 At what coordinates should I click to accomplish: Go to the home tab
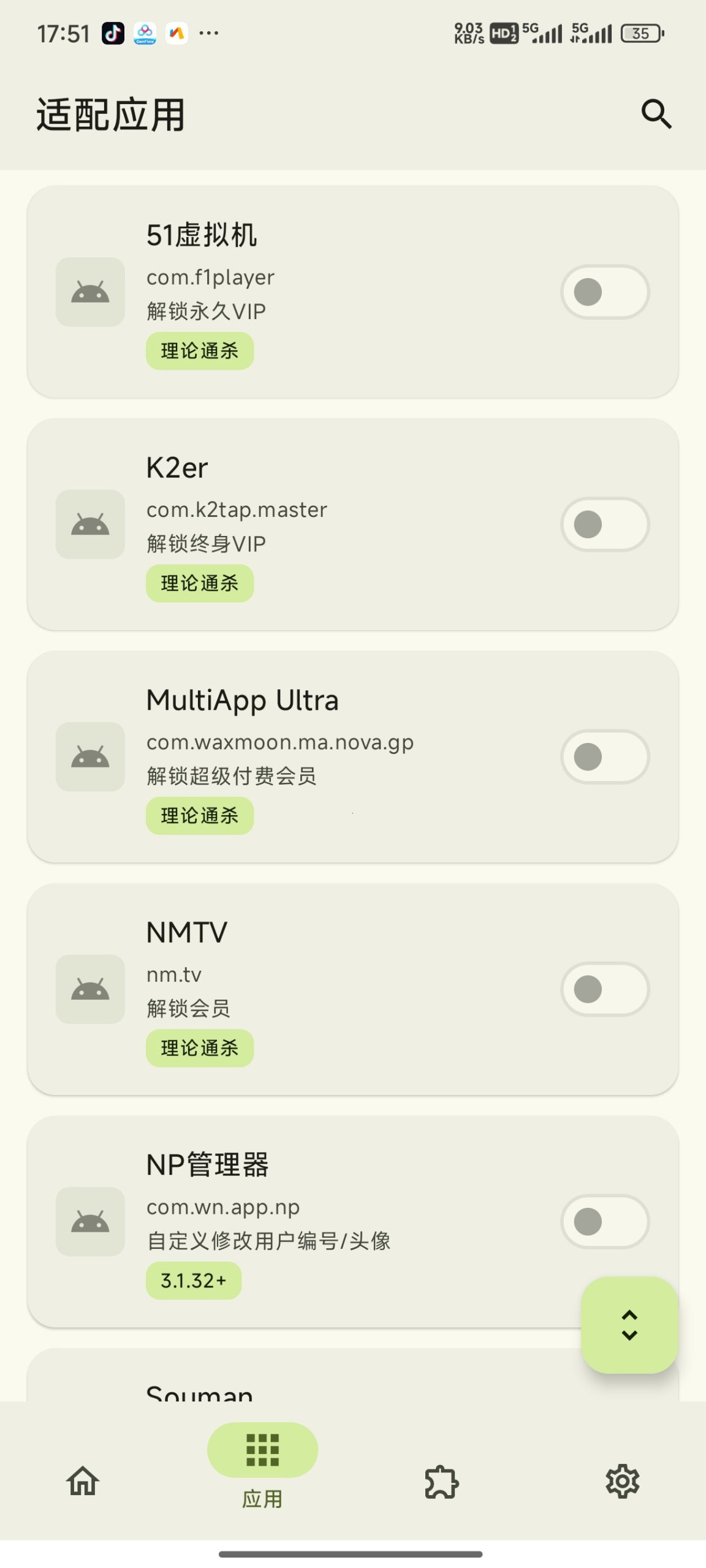click(x=83, y=1481)
